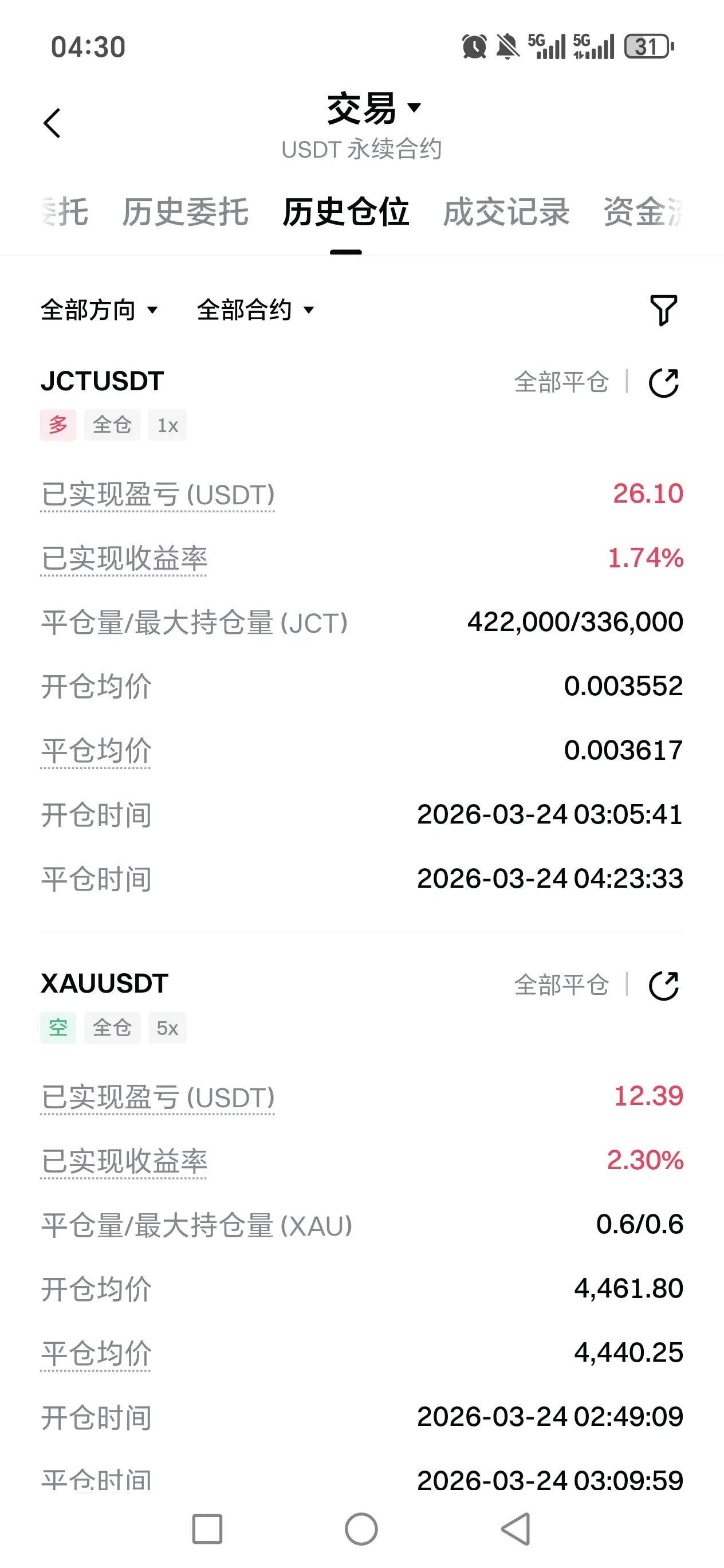Tap 已实现收益率 under JCTUSDT

click(124, 559)
